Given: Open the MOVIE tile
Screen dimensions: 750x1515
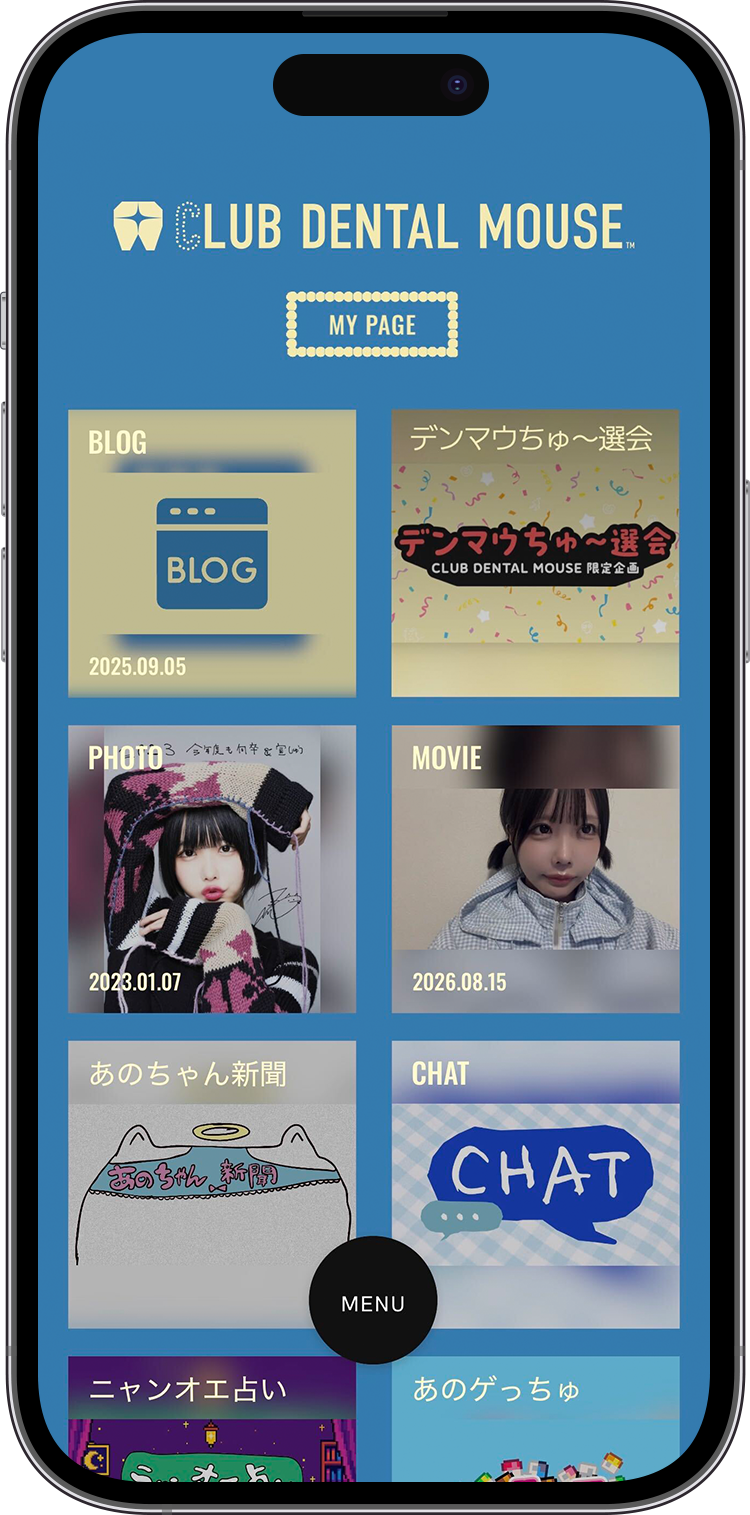Looking at the screenshot, I should (x=535, y=869).
